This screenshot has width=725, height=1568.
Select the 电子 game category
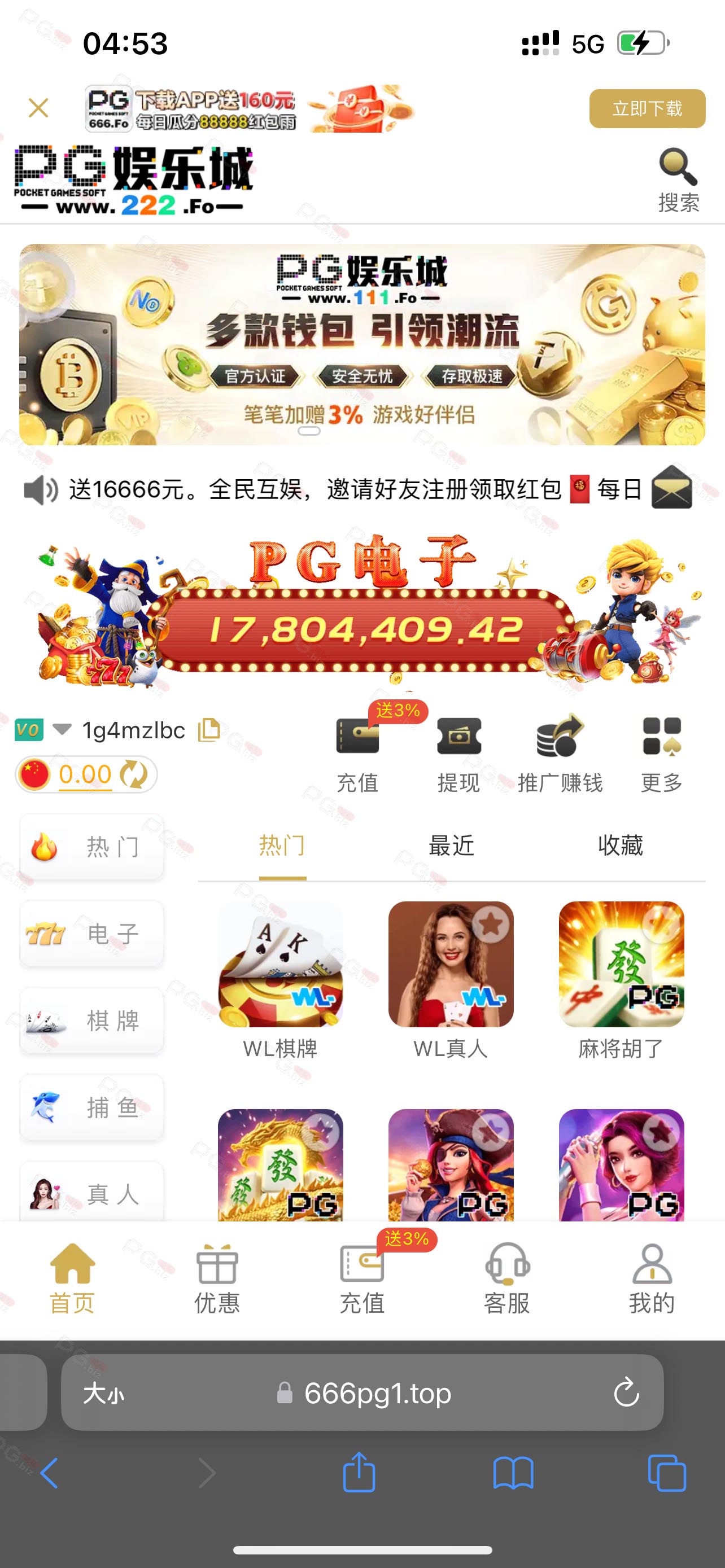click(x=92, y=933)
